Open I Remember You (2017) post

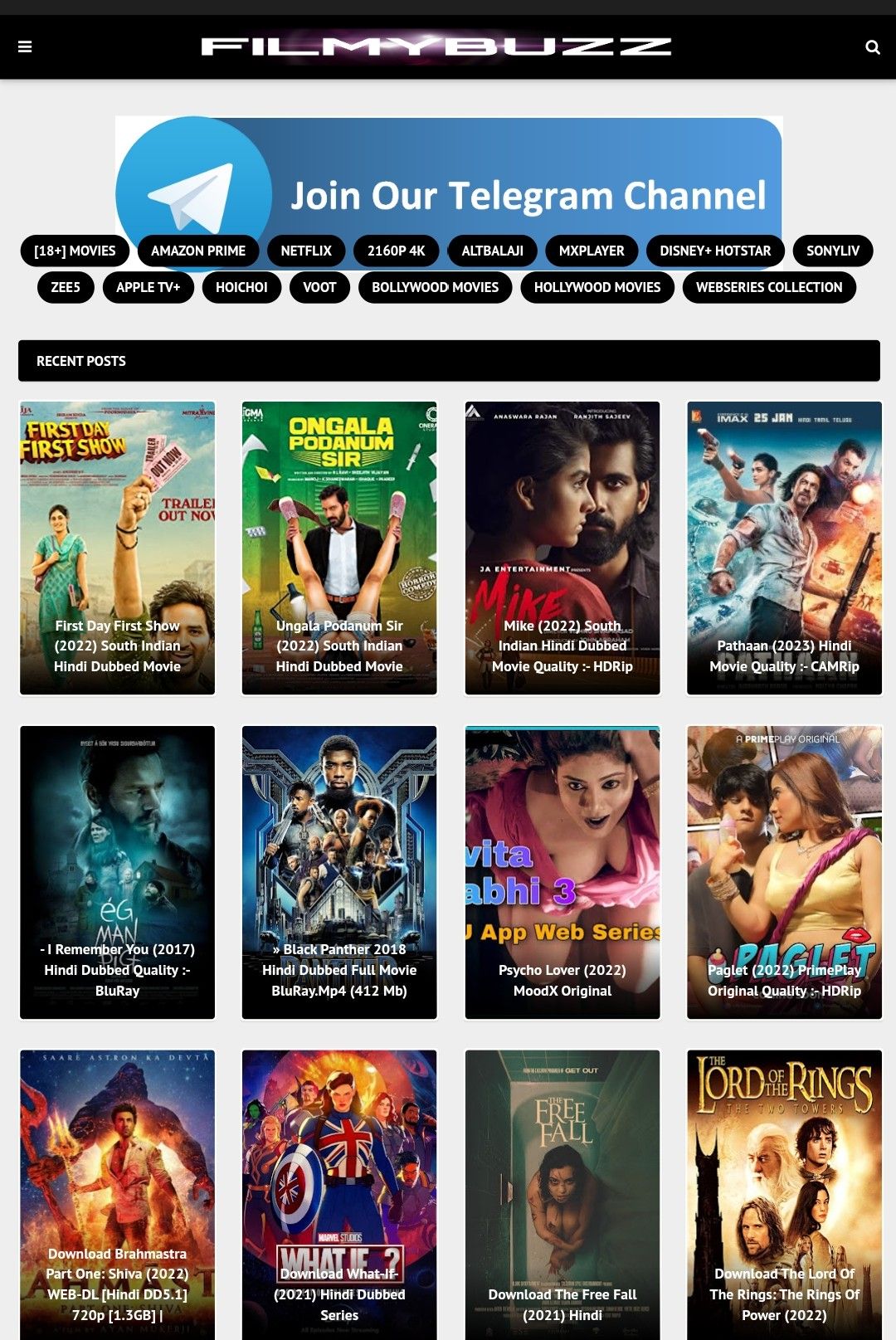[x=117, y=871]
